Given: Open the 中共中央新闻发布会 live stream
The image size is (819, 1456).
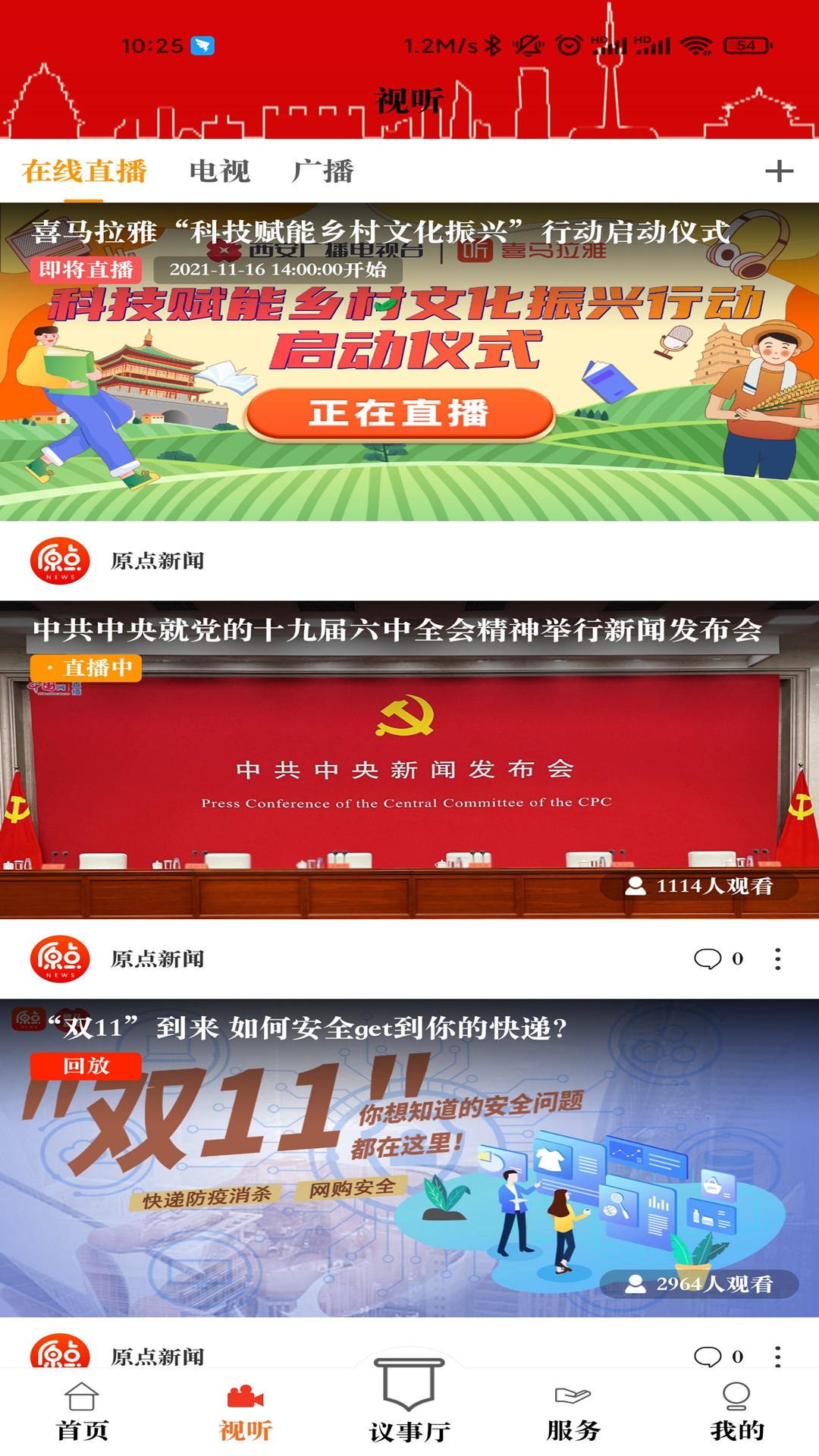Looking at the screenshot, I should coord(409,760).
